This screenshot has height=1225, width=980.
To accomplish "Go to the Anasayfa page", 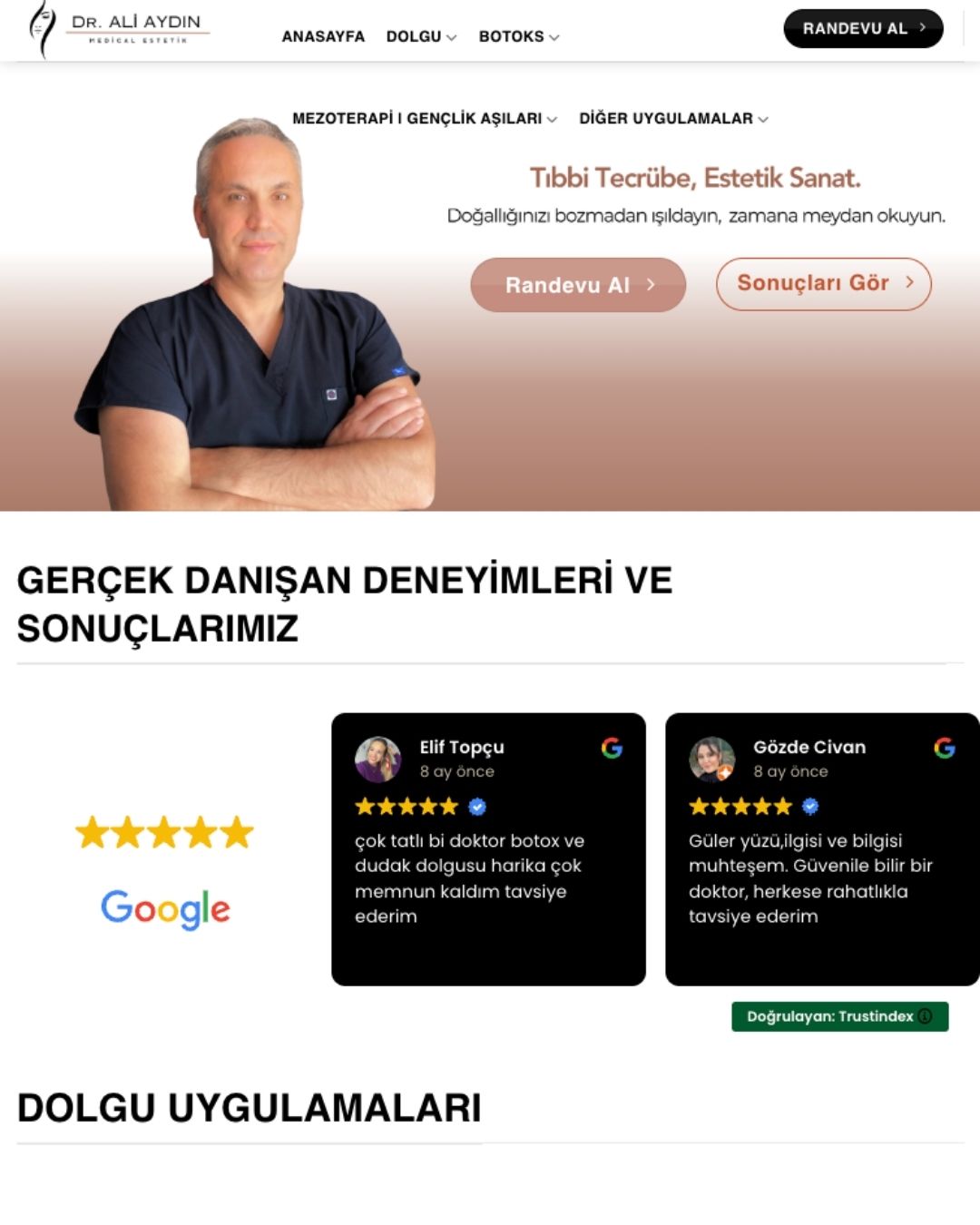I will pyautogui.click(x=323, y=36).
